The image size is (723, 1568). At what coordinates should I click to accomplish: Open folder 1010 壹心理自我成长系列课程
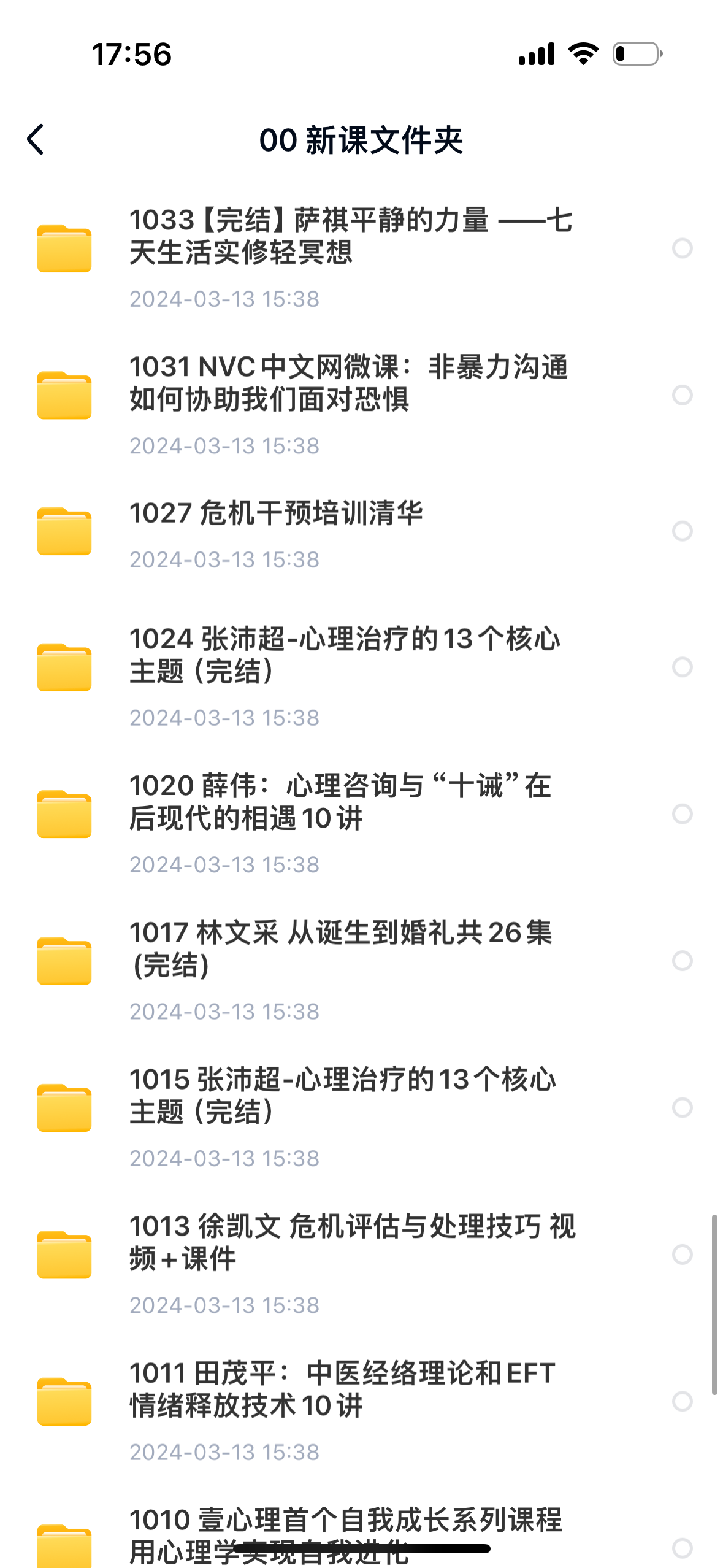(345, 1521)
